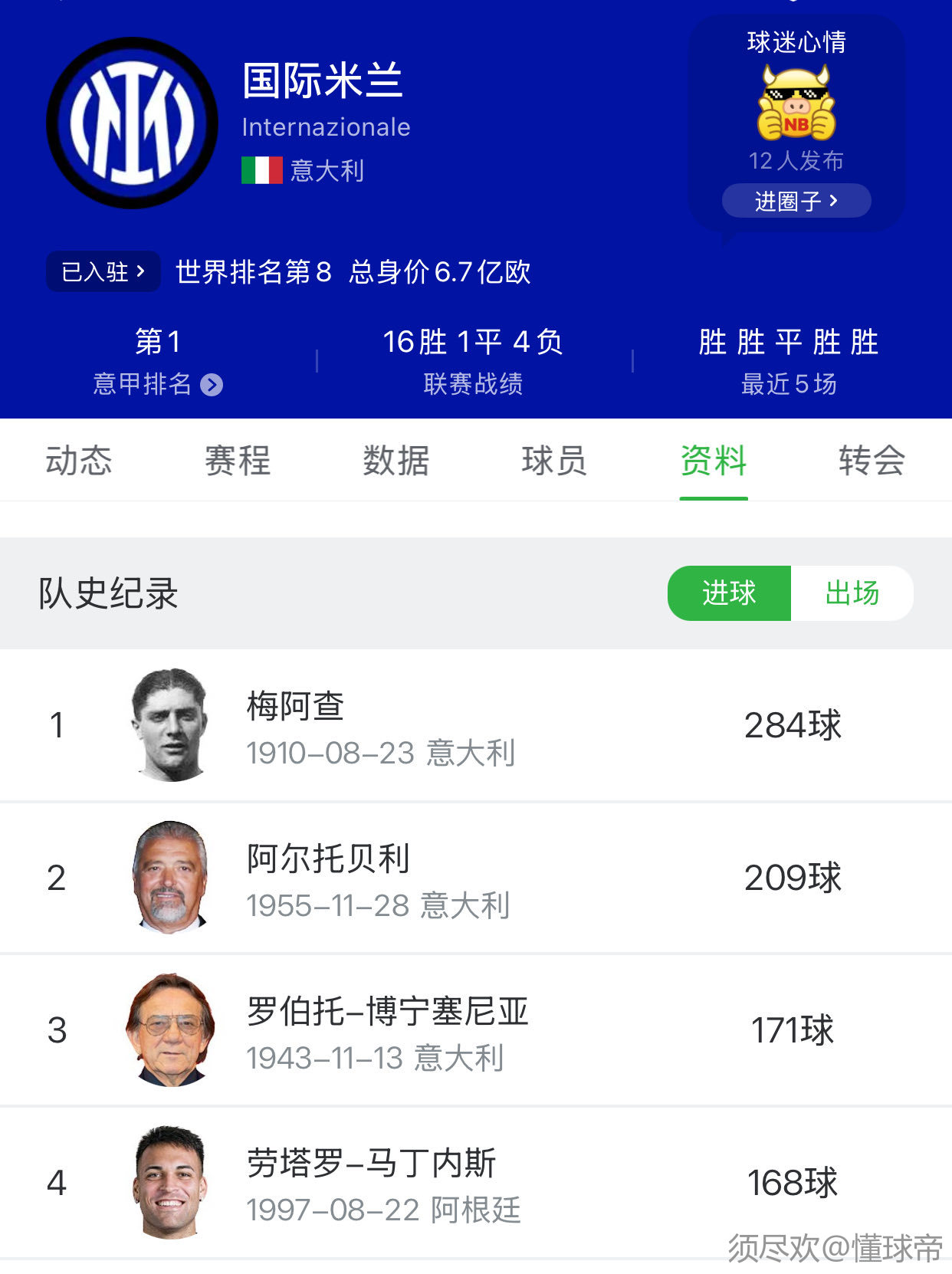
Task: Open the 已入驻 badge
Action: (103, 271)
